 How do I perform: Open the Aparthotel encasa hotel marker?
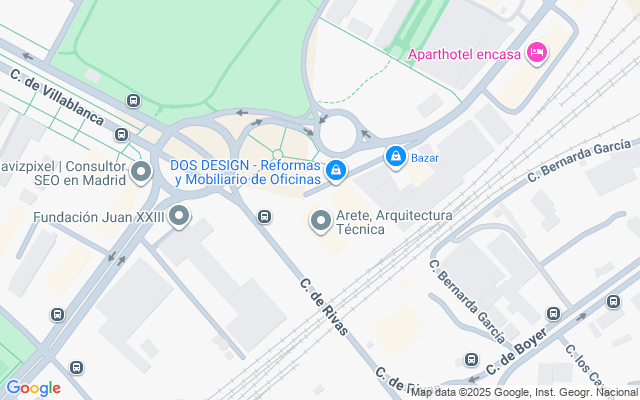point(536,53)
